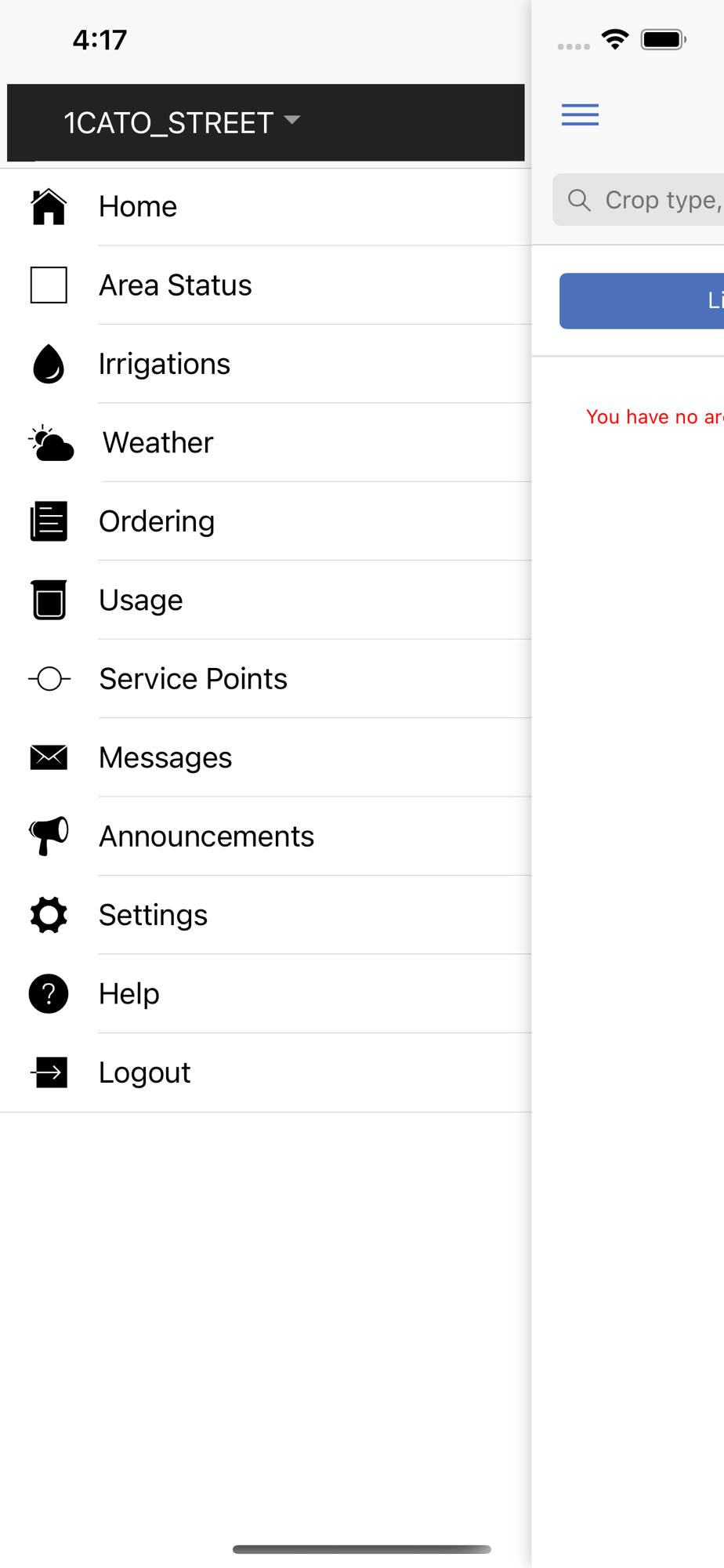Open Service Points

click(266, 679)
